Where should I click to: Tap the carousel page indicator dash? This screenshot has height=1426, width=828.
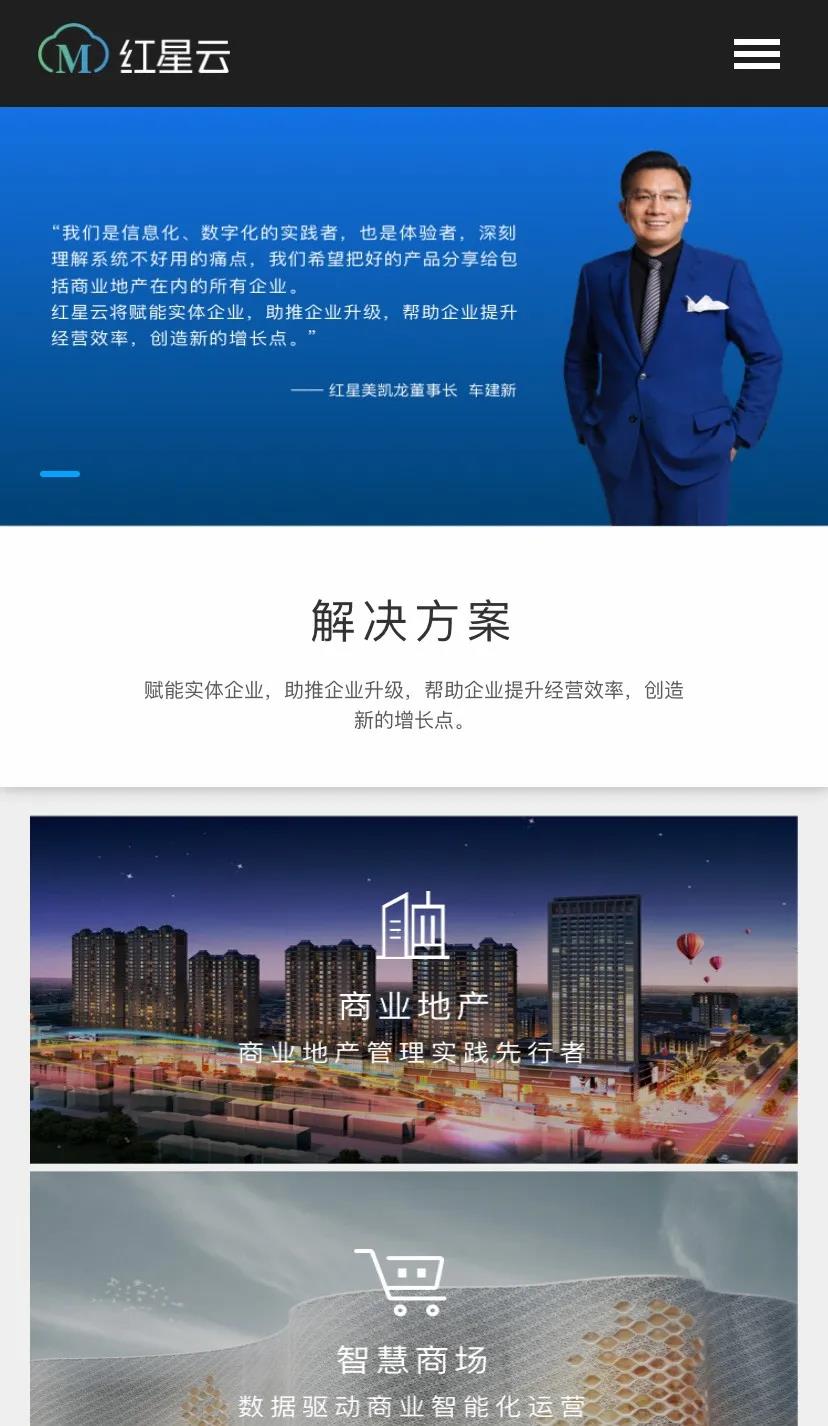[x=60, y=474]
